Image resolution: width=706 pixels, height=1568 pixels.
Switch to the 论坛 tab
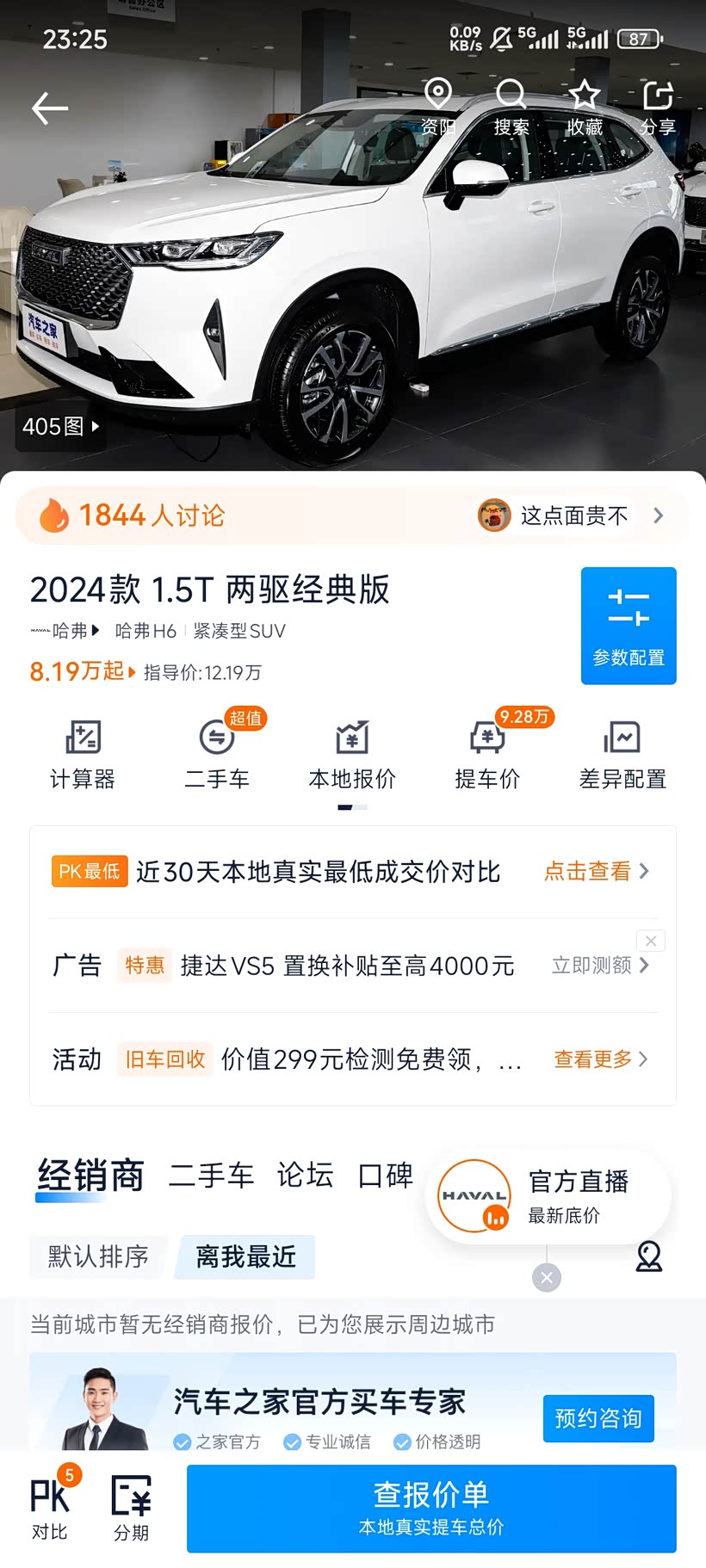tap(305, 1176)
